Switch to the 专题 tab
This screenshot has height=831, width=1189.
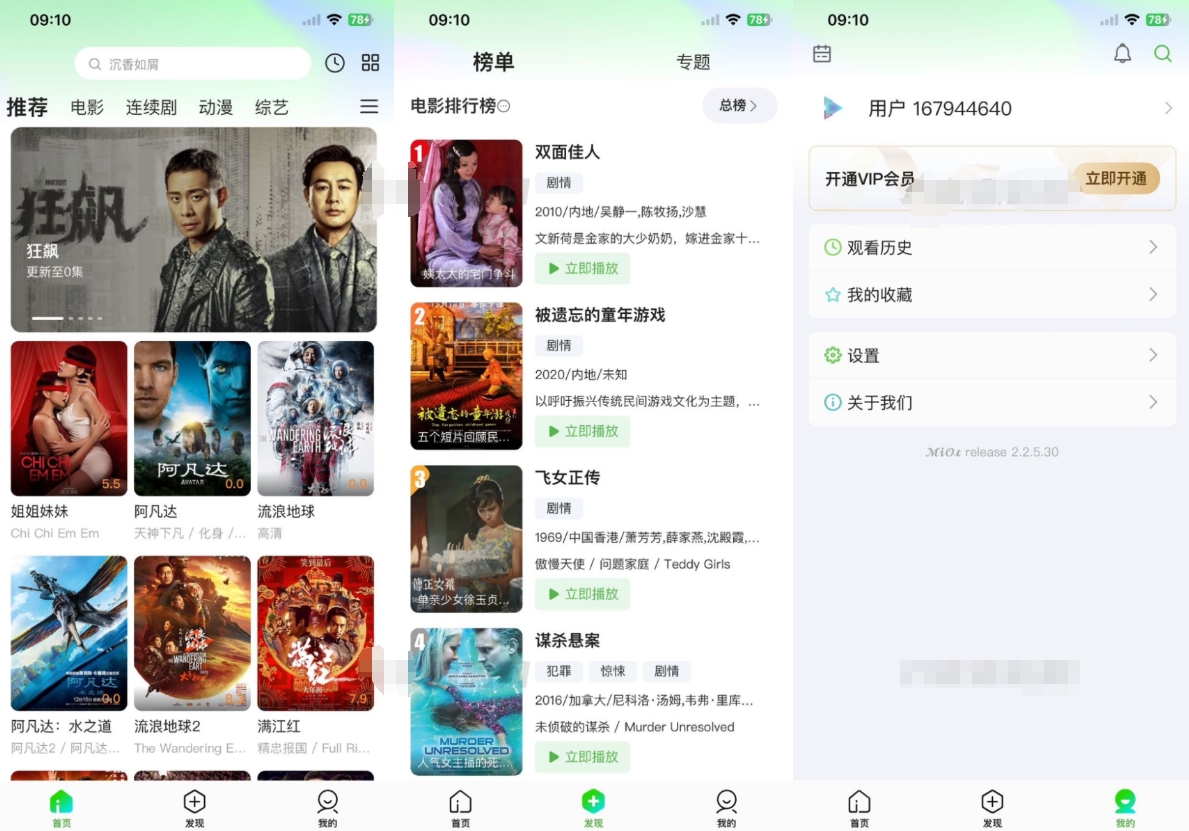point(693,62)
